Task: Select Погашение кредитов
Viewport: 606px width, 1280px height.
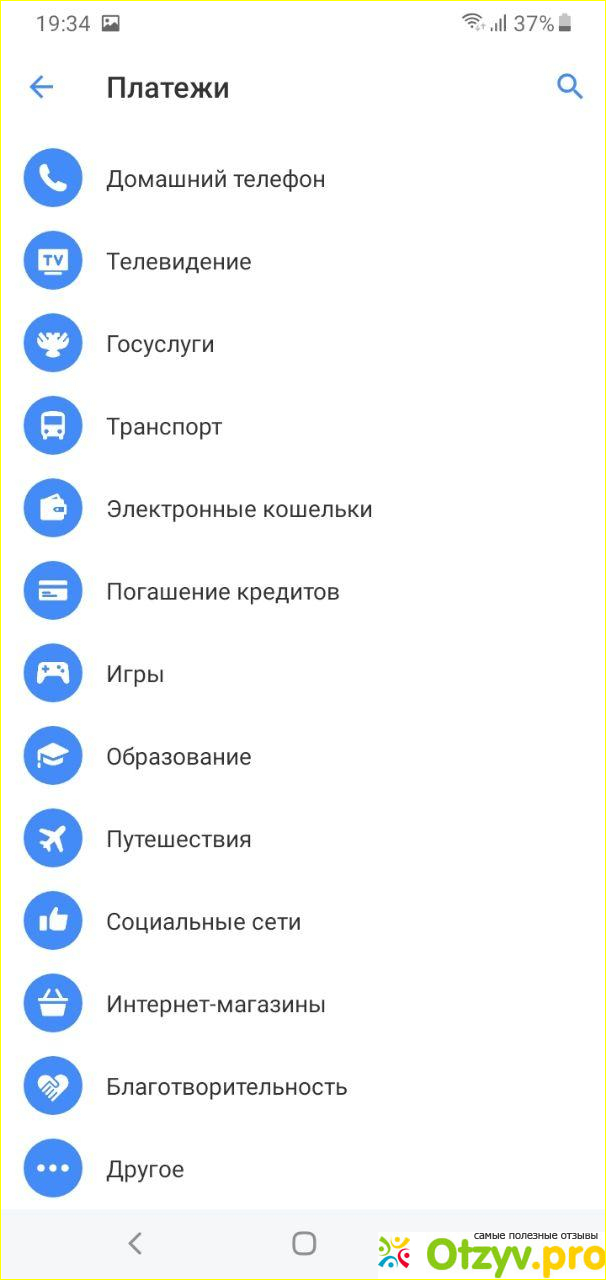Action: point(223,592)
